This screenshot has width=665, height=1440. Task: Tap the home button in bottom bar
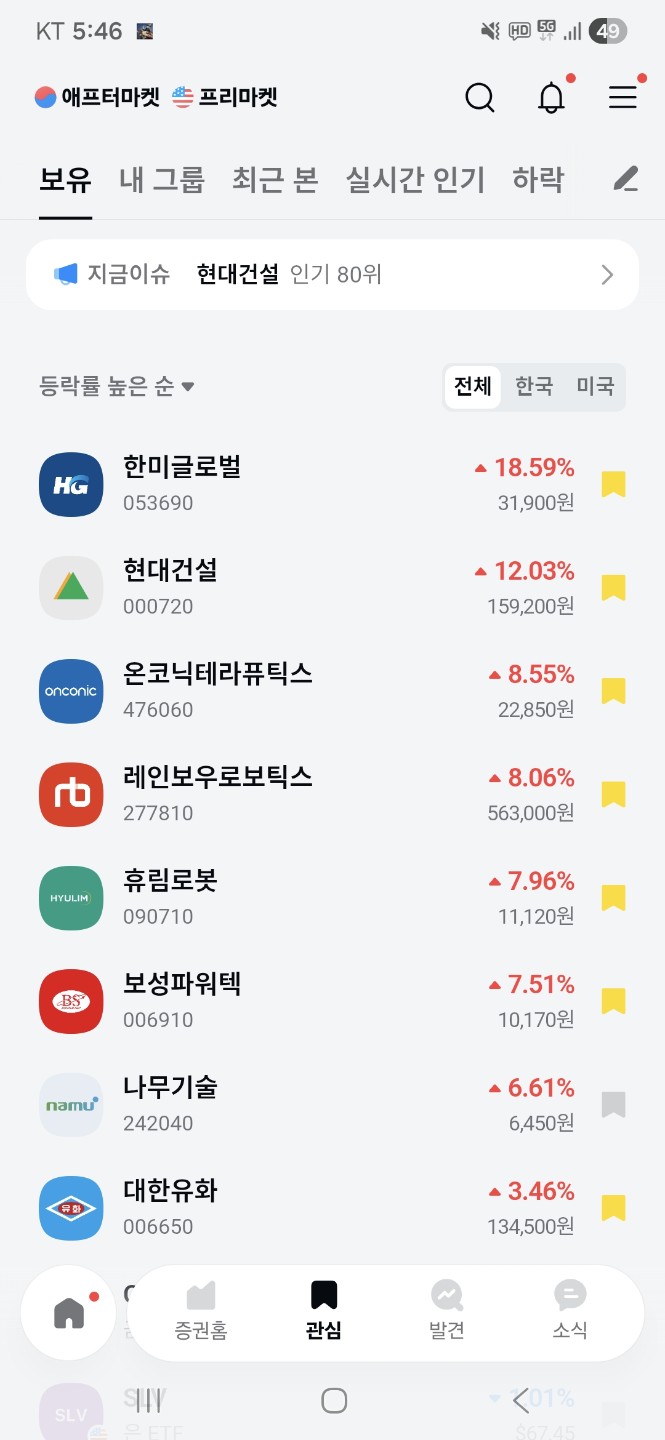(x=69, y=1313)
